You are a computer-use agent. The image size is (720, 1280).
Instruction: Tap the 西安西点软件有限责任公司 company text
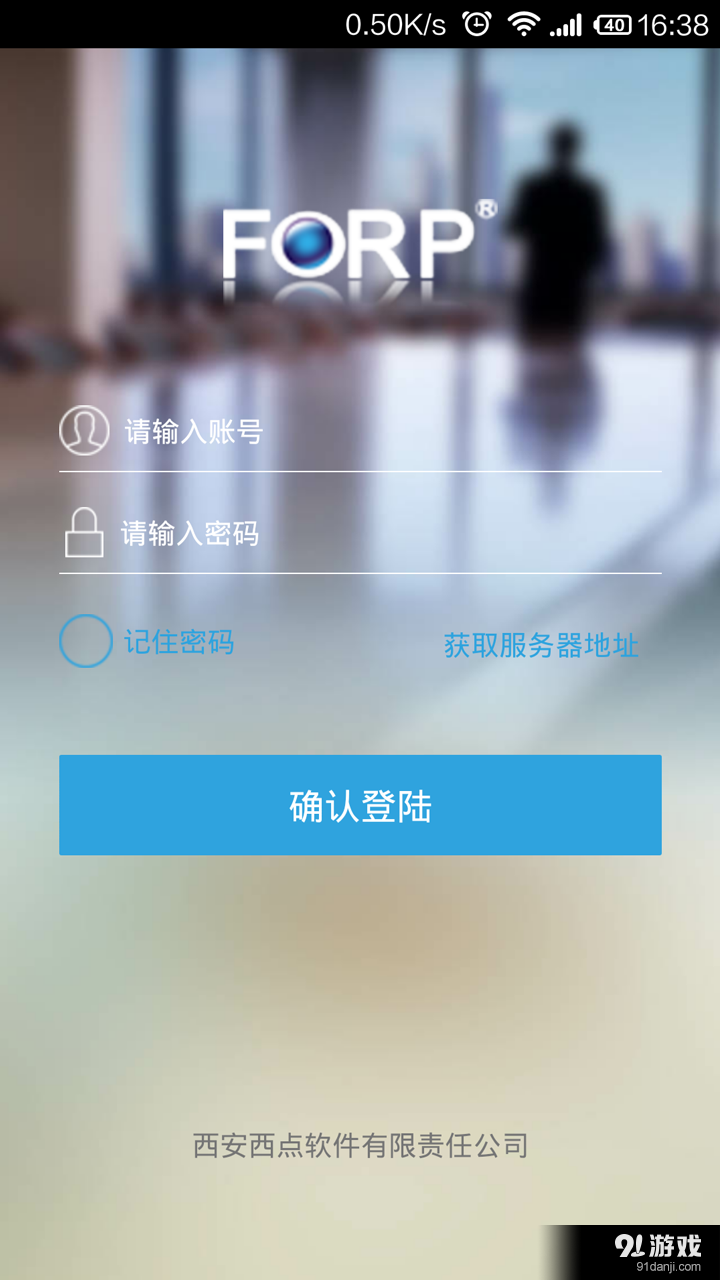pyautogui.click(x=360, y=1146)
